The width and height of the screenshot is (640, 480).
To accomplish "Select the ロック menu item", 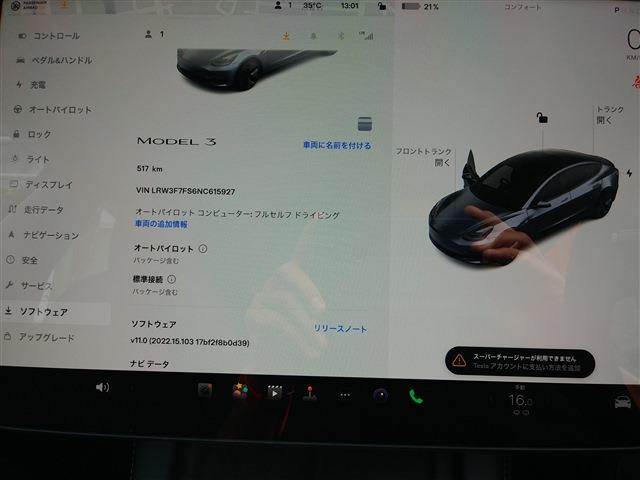I will [x=38, y=134].
